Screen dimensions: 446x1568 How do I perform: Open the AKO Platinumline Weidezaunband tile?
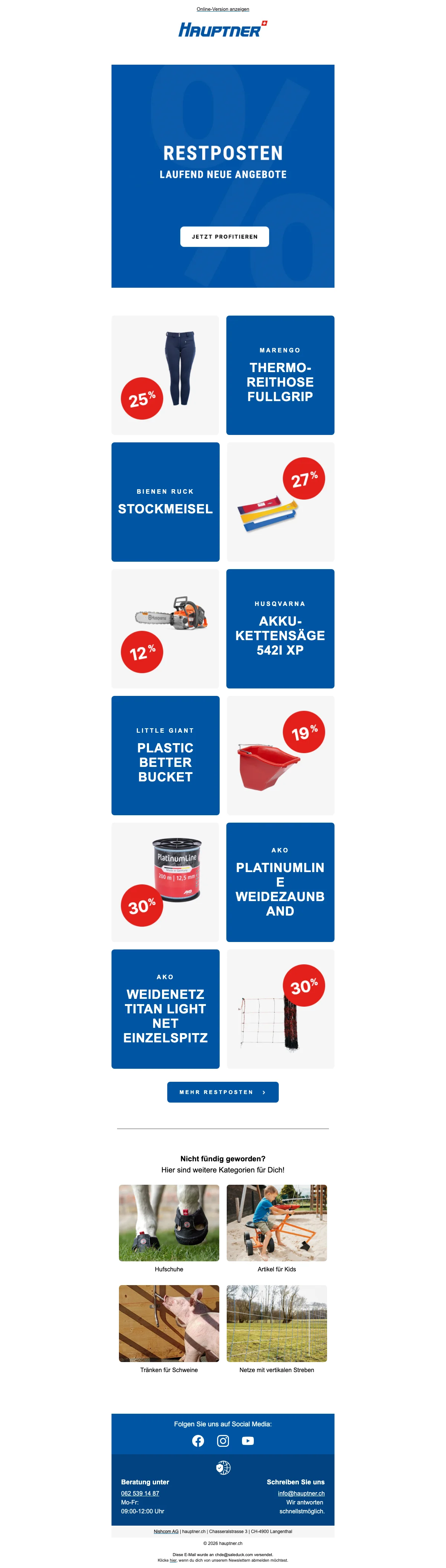tap(280, 882)
